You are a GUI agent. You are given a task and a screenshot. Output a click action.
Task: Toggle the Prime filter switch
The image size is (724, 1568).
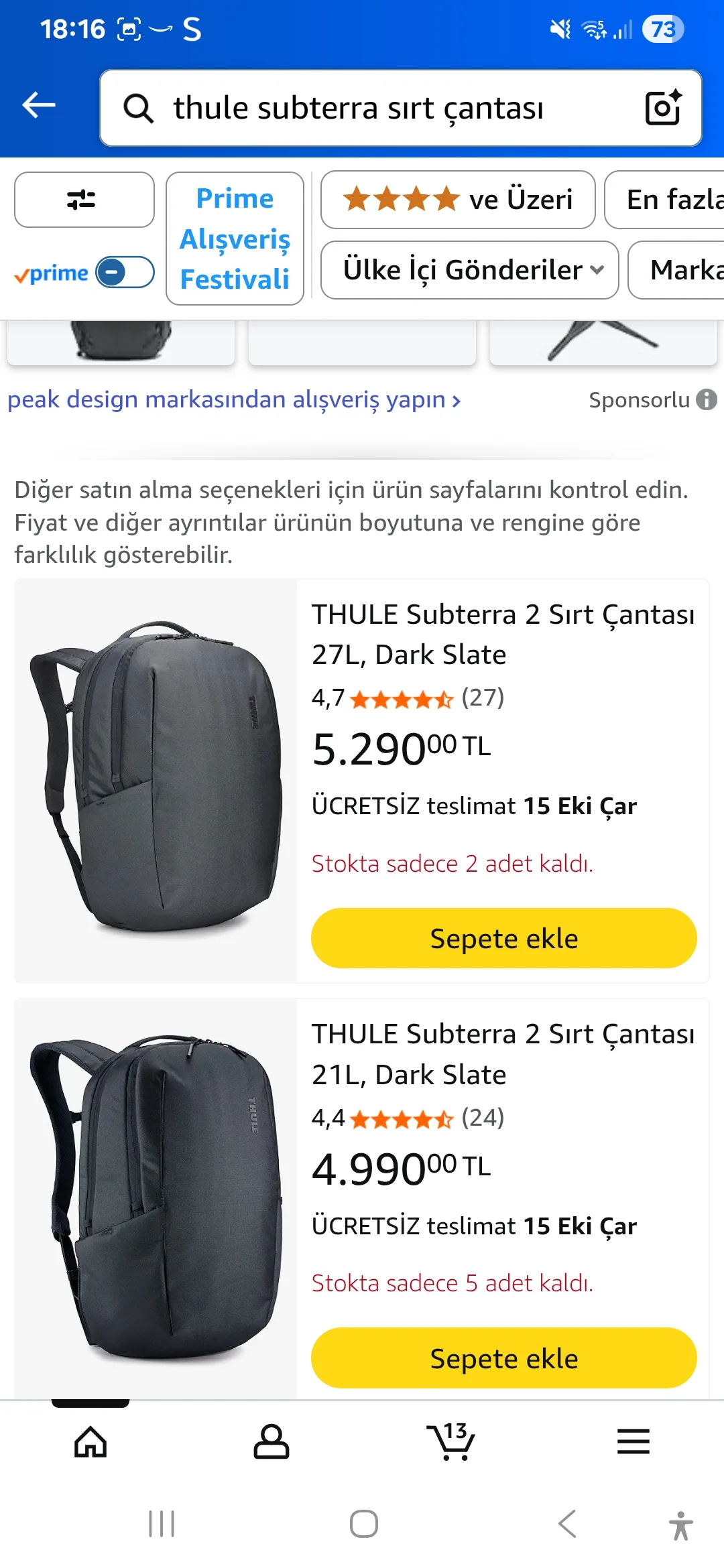[x=125, y=272]
